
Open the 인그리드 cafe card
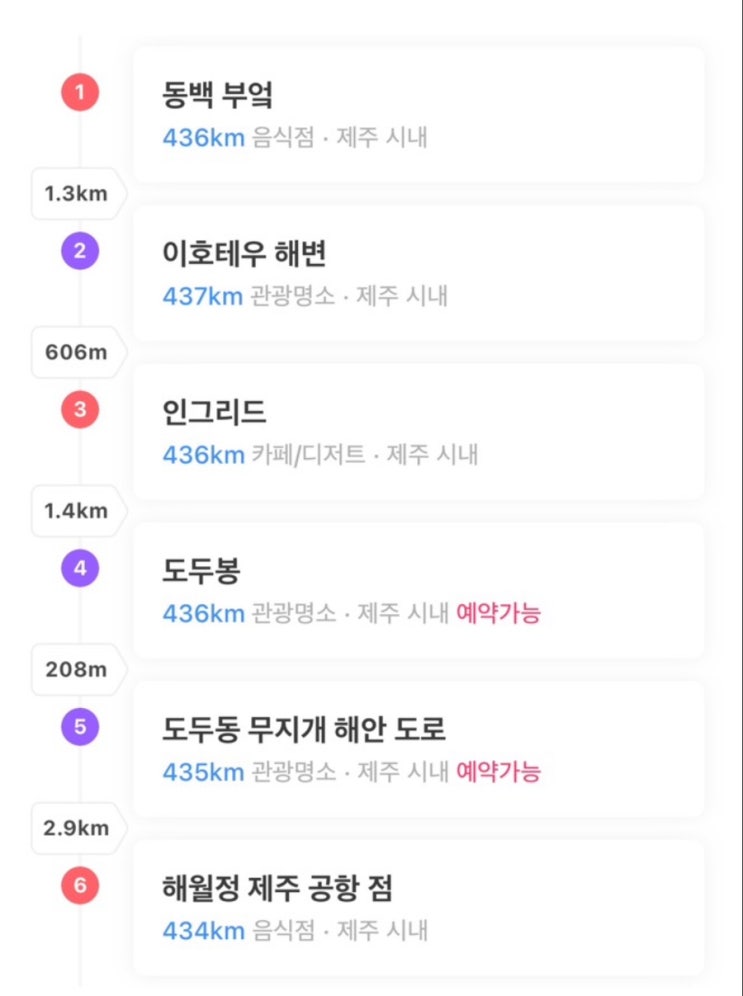pyautogui.click(x=418, y=431)
